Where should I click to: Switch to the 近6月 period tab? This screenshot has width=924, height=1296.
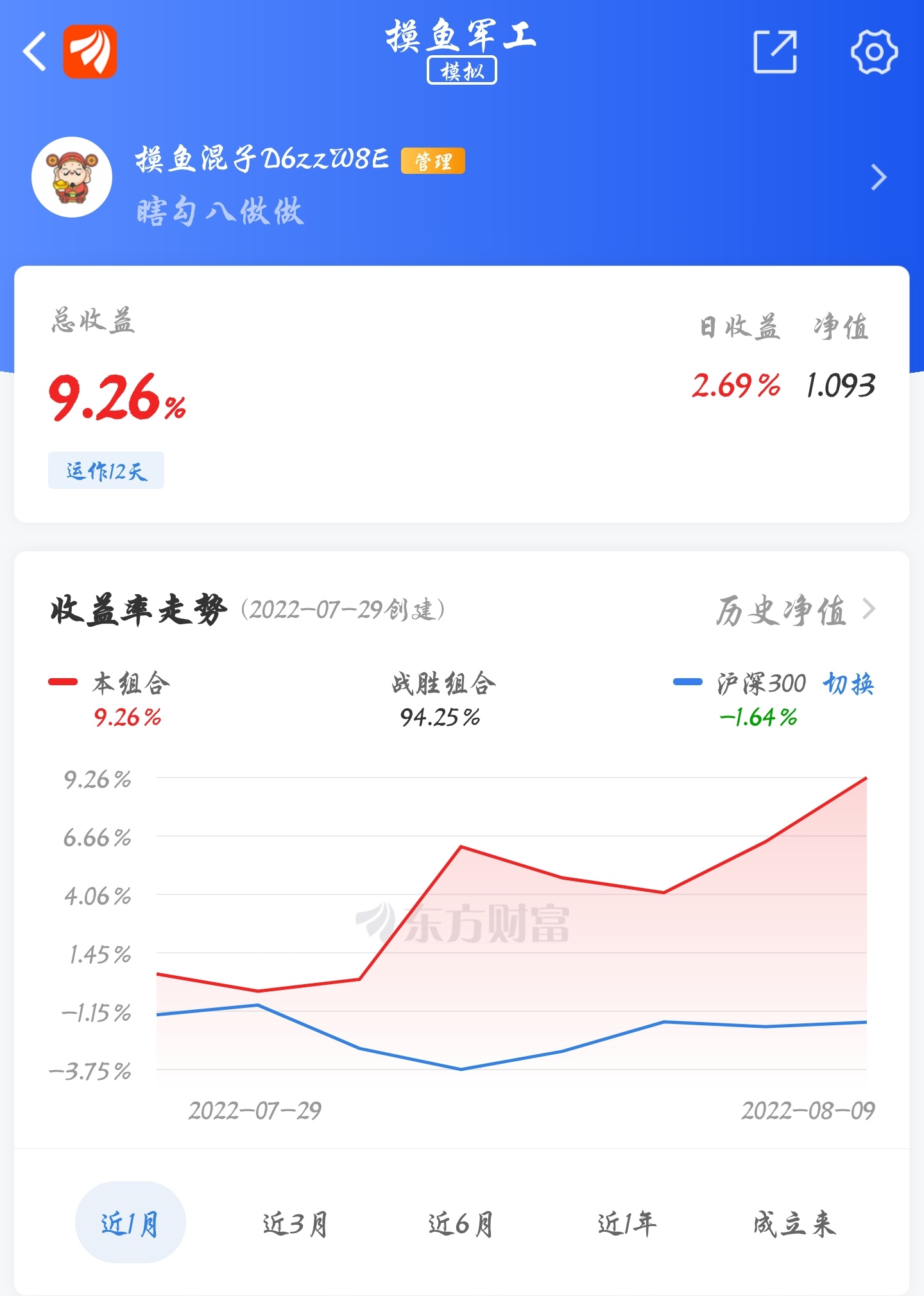point(461,1224)
